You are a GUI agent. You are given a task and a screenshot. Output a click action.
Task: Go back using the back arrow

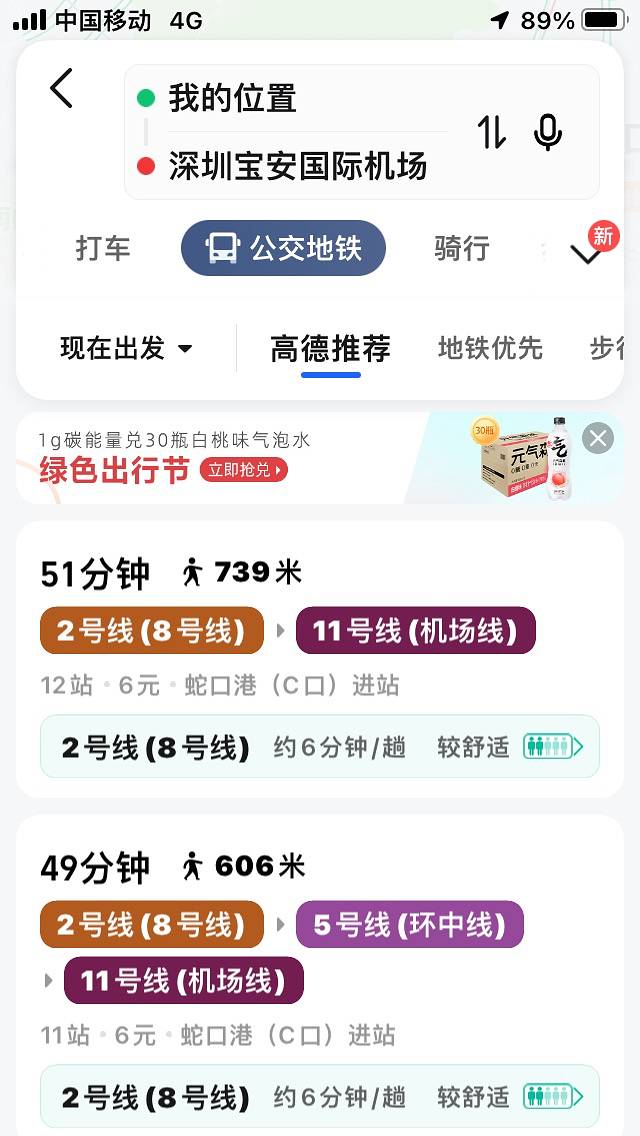[62, 89]
